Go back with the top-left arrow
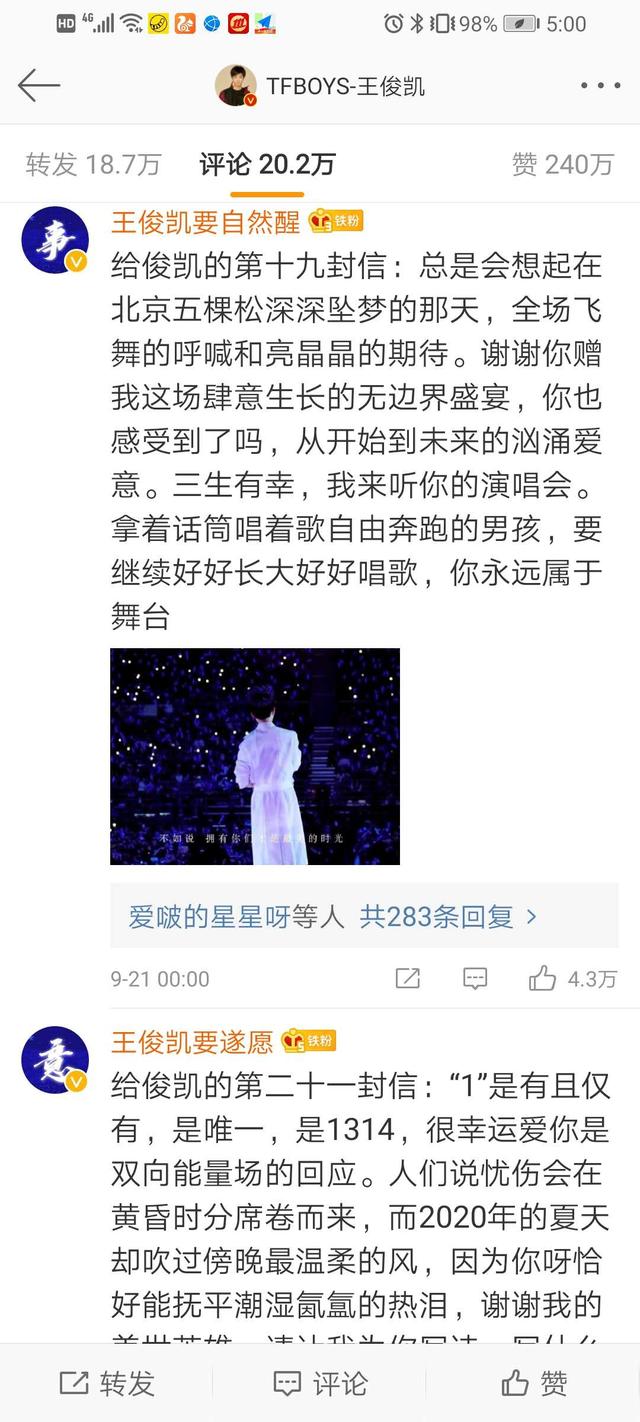The width and height of the screenshot is (640, 1422). (x=39, y=86)
